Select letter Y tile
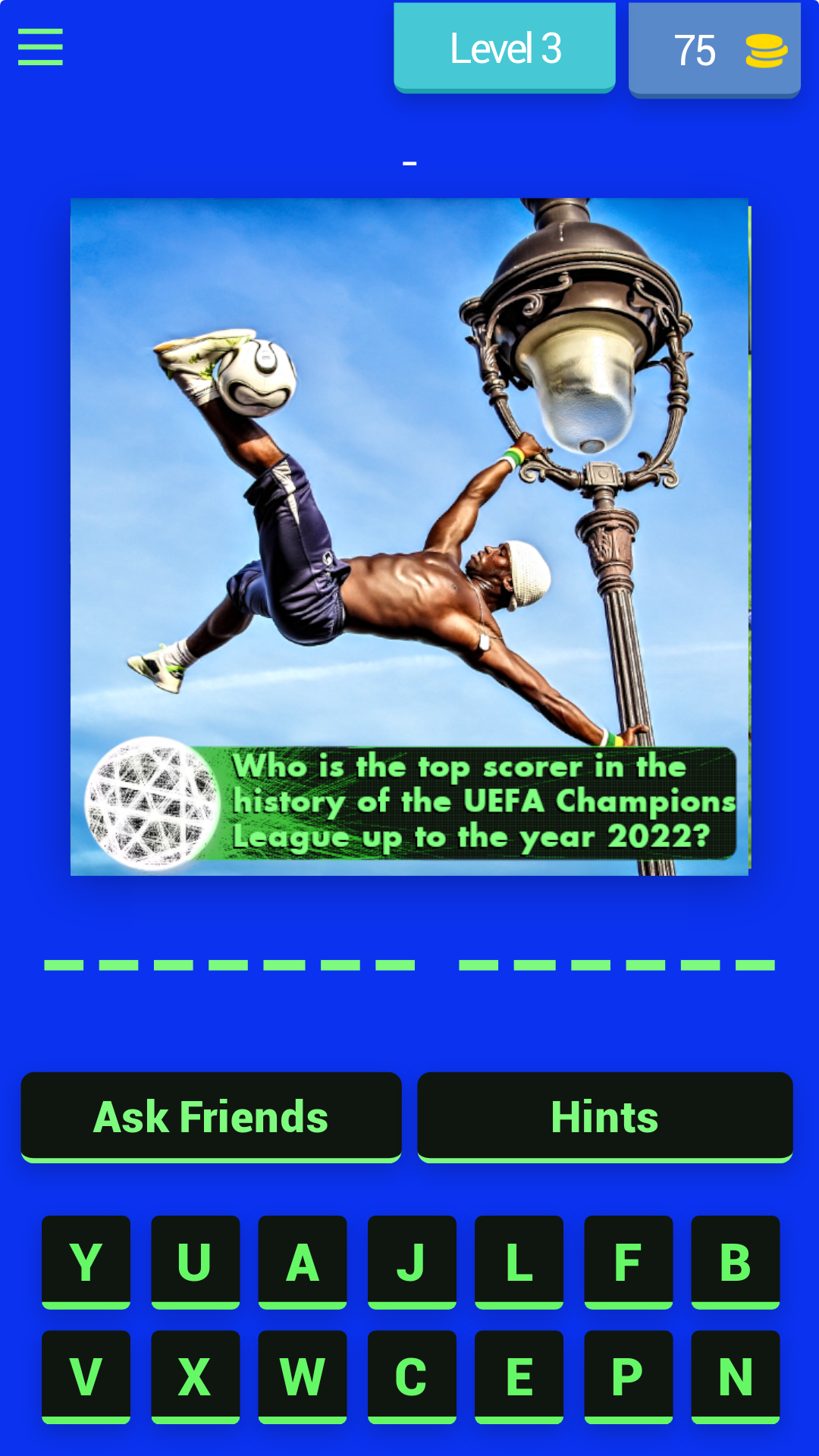819x1456 pixels. pos(86,1262)
